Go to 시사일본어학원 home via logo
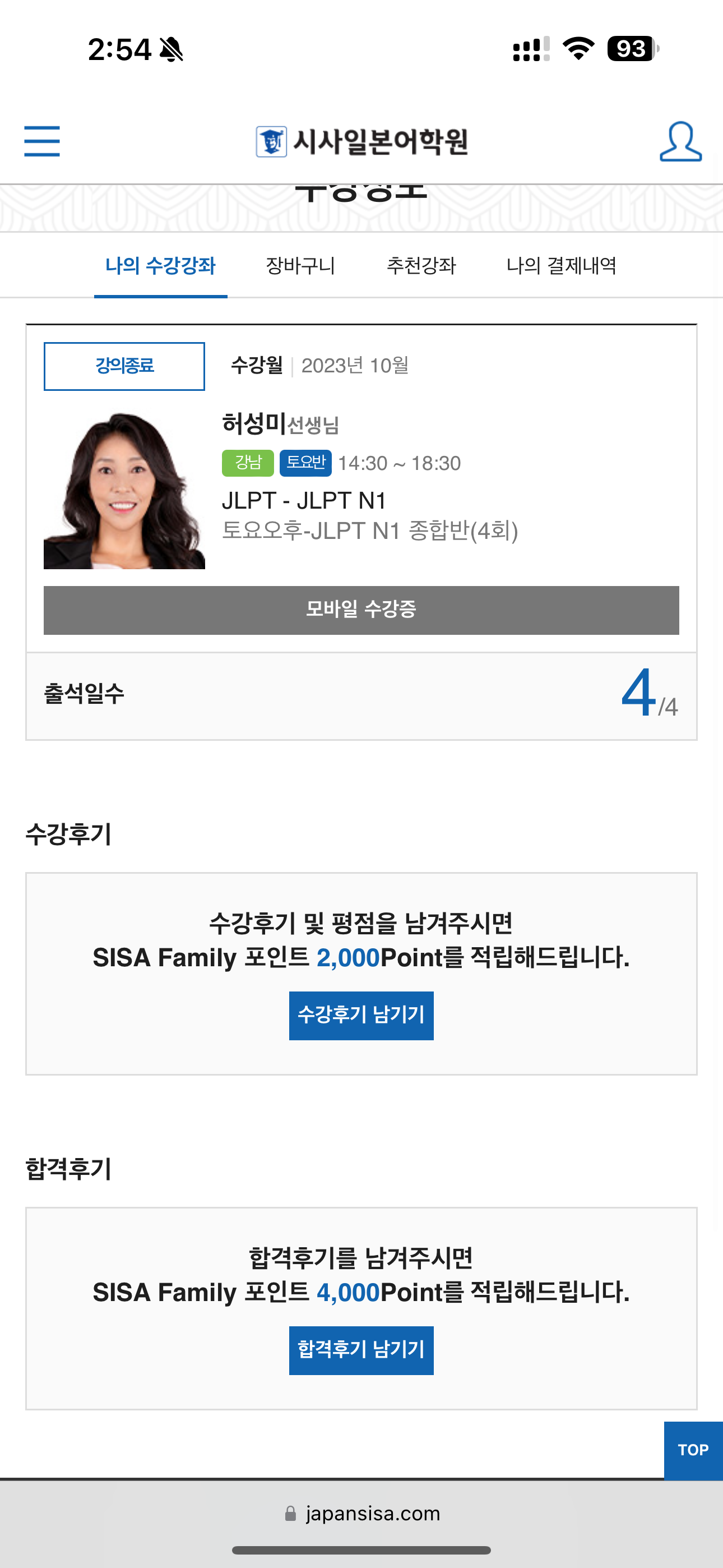The image size is (723, 1568). (x=361, y=141)
